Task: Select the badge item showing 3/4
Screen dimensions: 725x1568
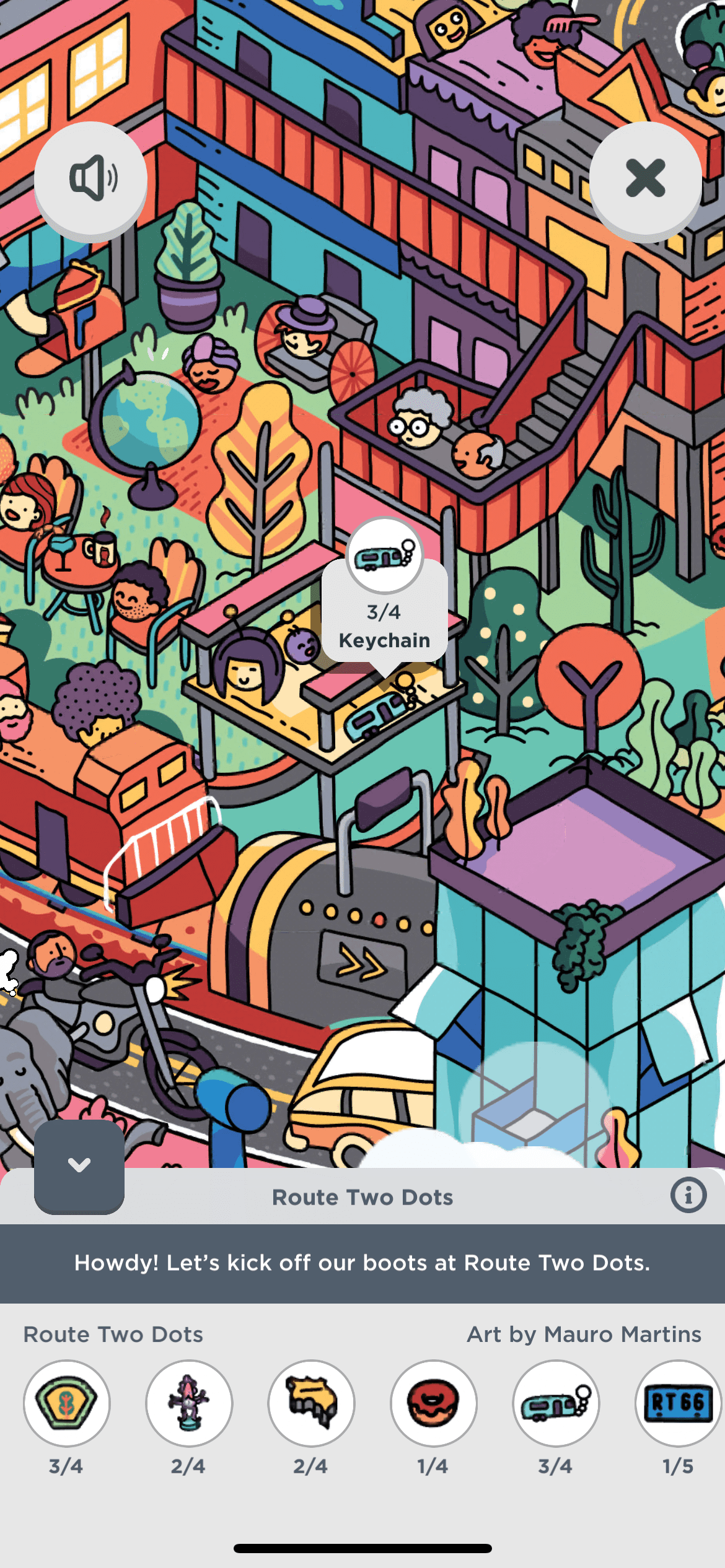Action: [67, 1403]
